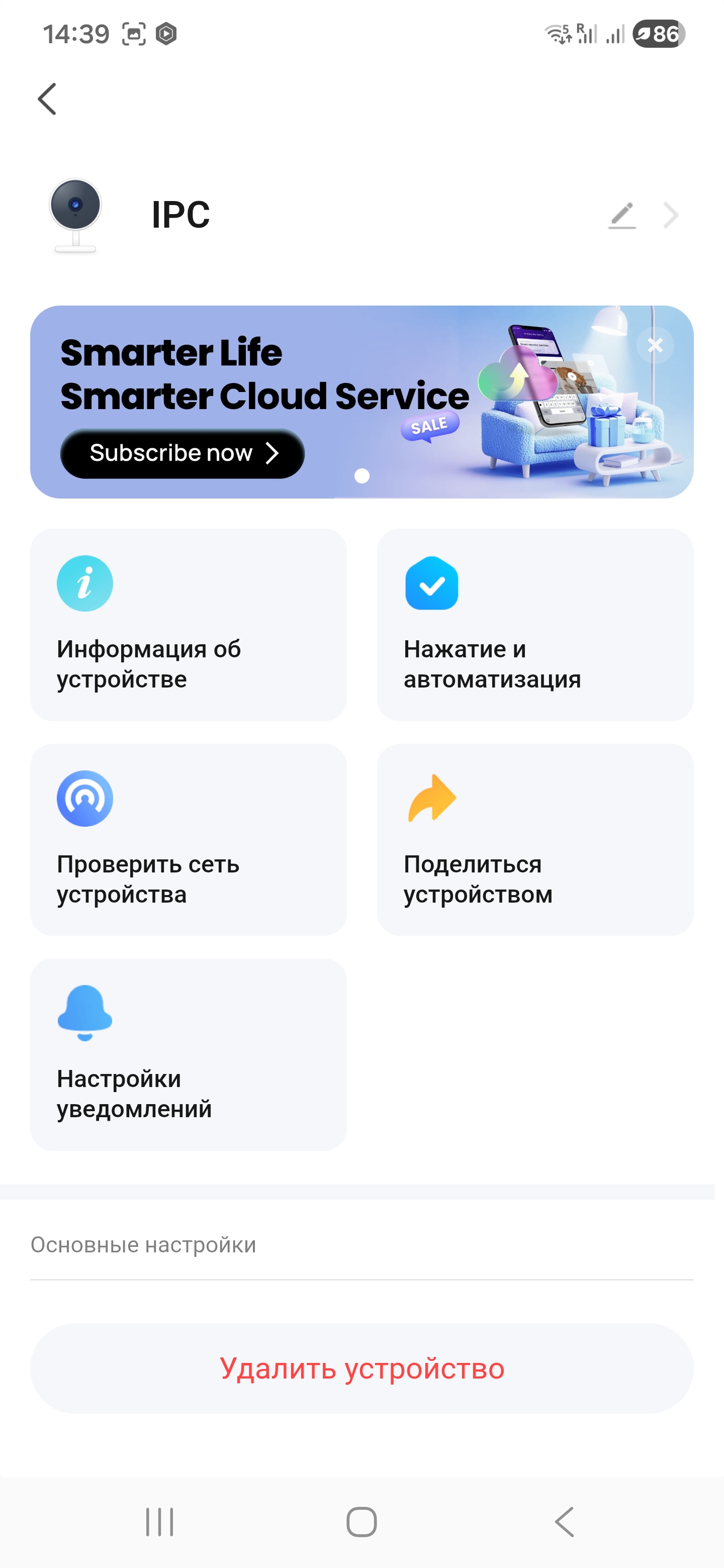Tap Subscribe now on the cloud banner
The width and height of the screenshot is (724, 1568).
pos(182,453)
